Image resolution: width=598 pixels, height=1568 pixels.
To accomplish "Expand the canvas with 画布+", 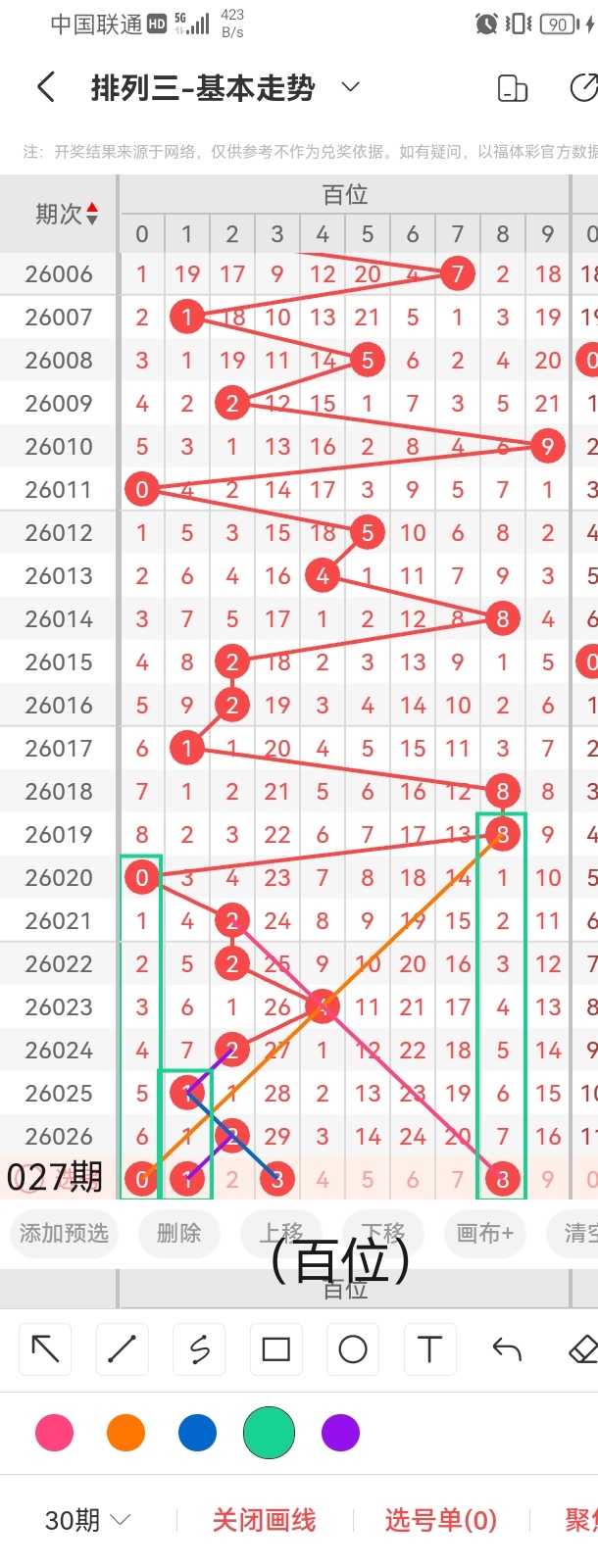I will click(x=484, y=1233).
